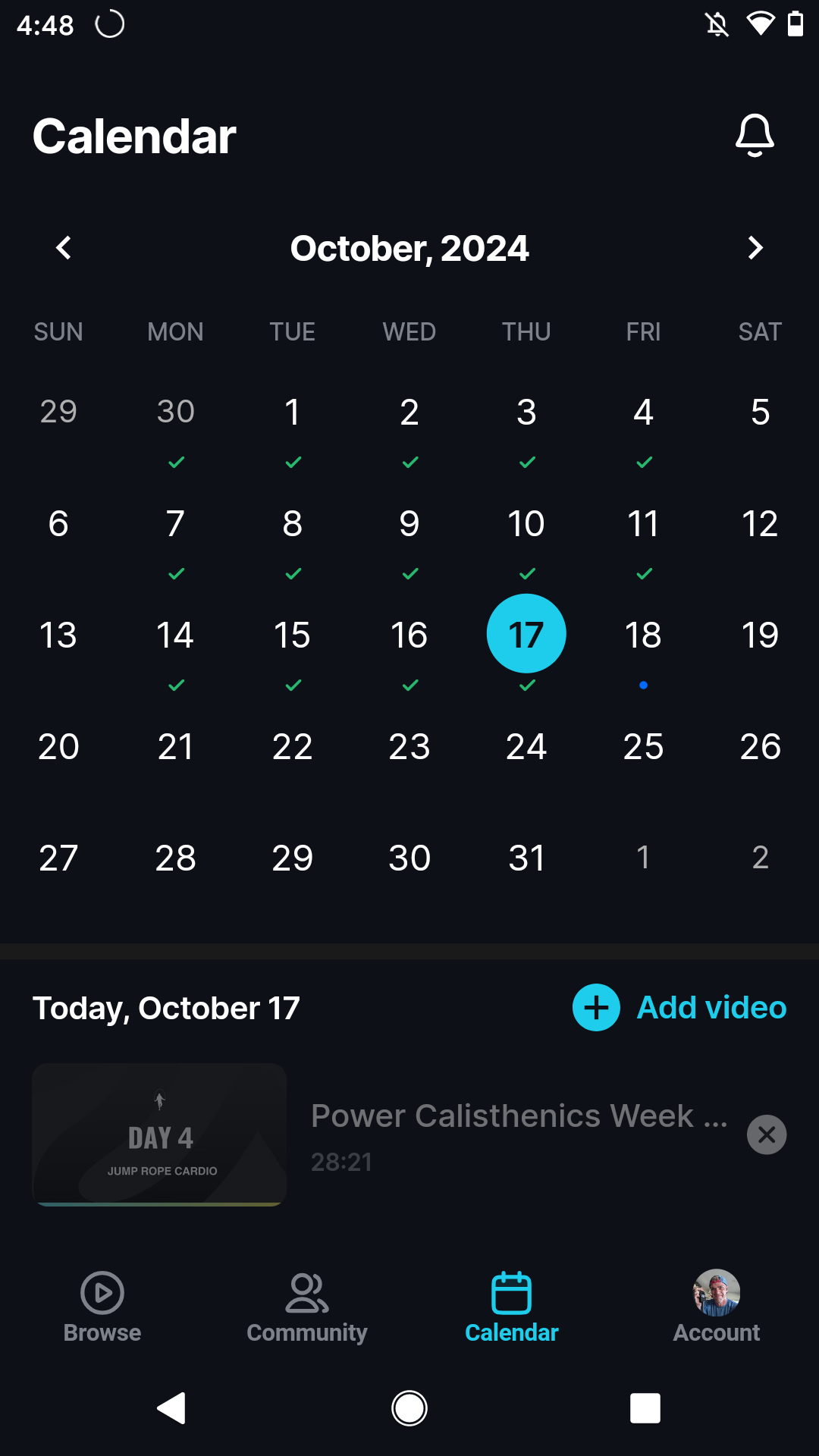Image resolution: width=819 pixels, height=1456 pixels.
Task: Go to the previous month
Action: point(64,248)
